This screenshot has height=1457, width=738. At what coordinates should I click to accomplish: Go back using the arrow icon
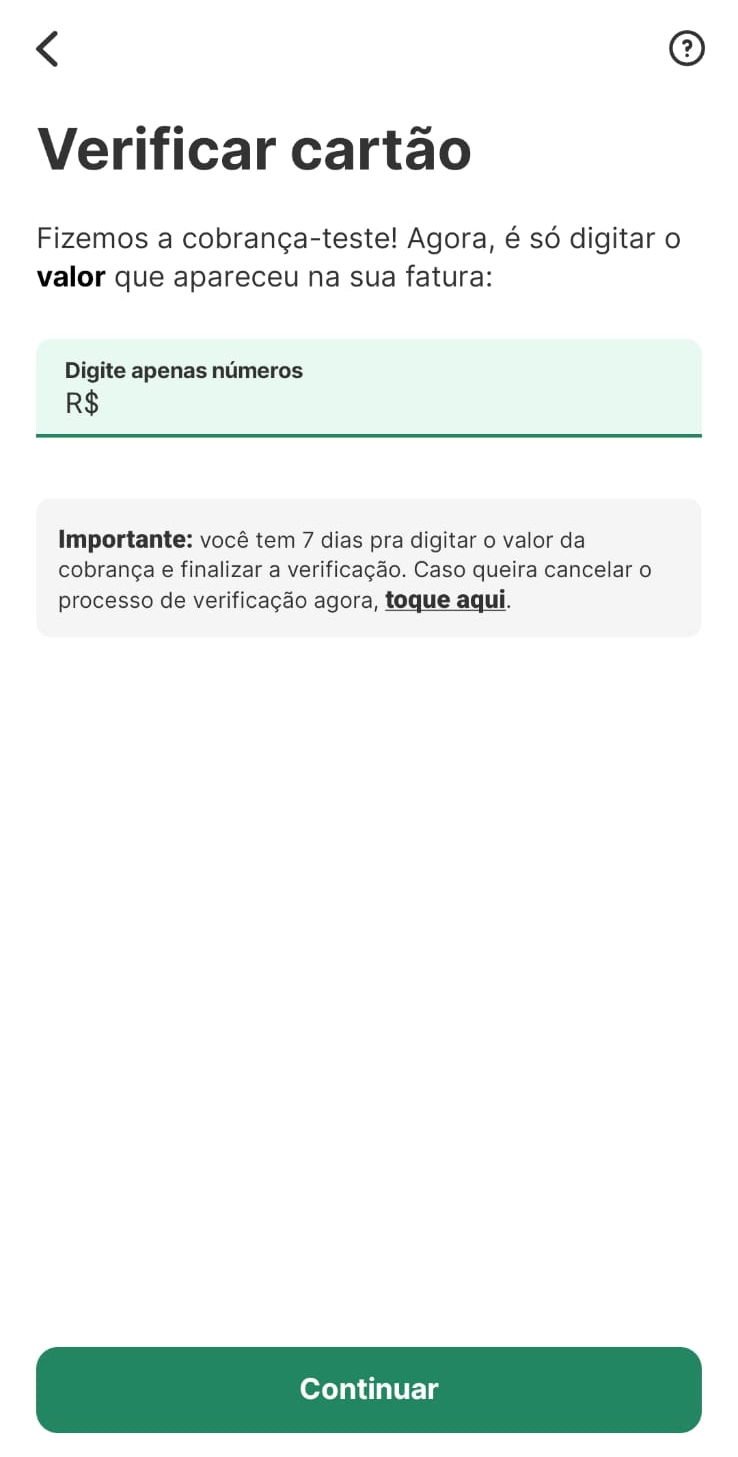point(47,48)
